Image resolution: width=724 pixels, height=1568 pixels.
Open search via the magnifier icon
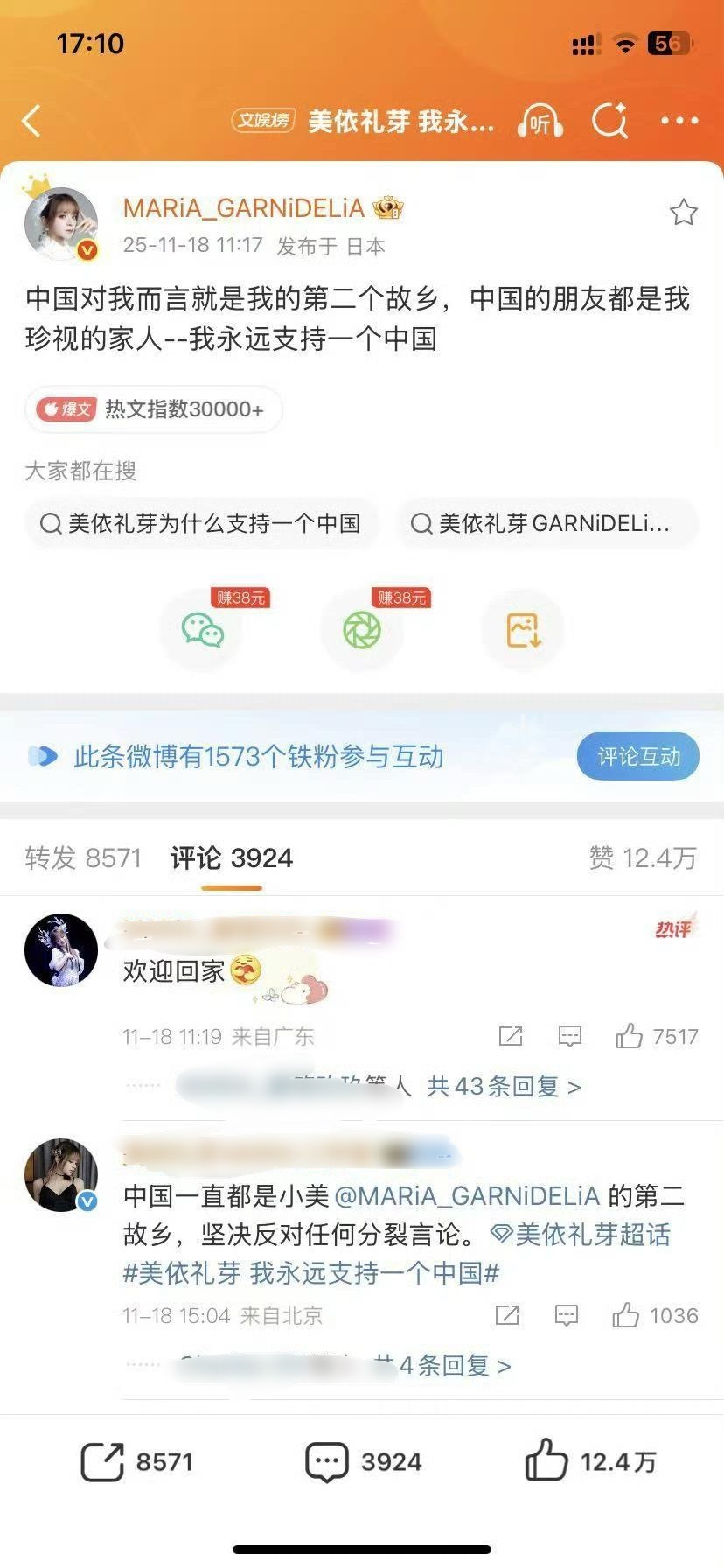pyautogui.click(x=611, y=121)
